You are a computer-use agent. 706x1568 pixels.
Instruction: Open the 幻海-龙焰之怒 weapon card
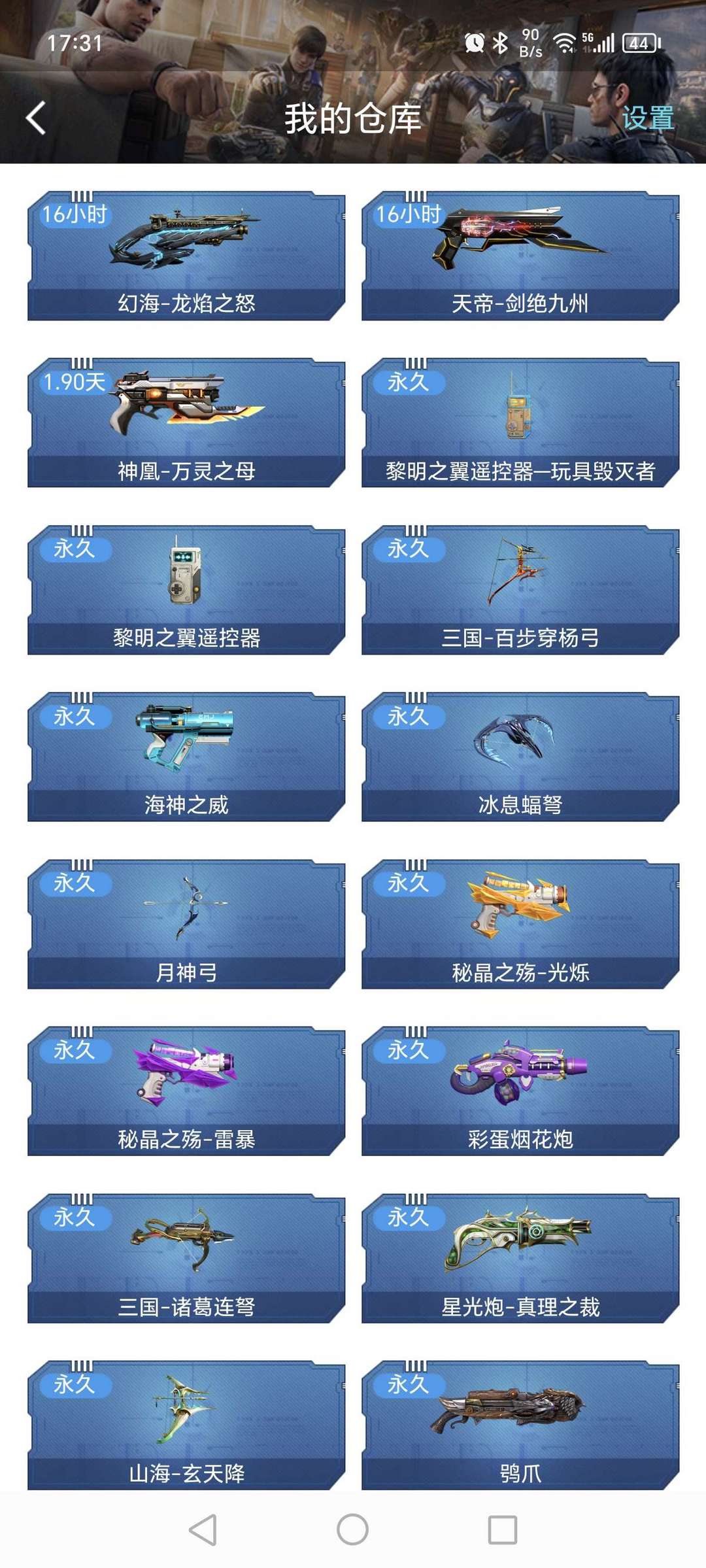click(186, 256)
